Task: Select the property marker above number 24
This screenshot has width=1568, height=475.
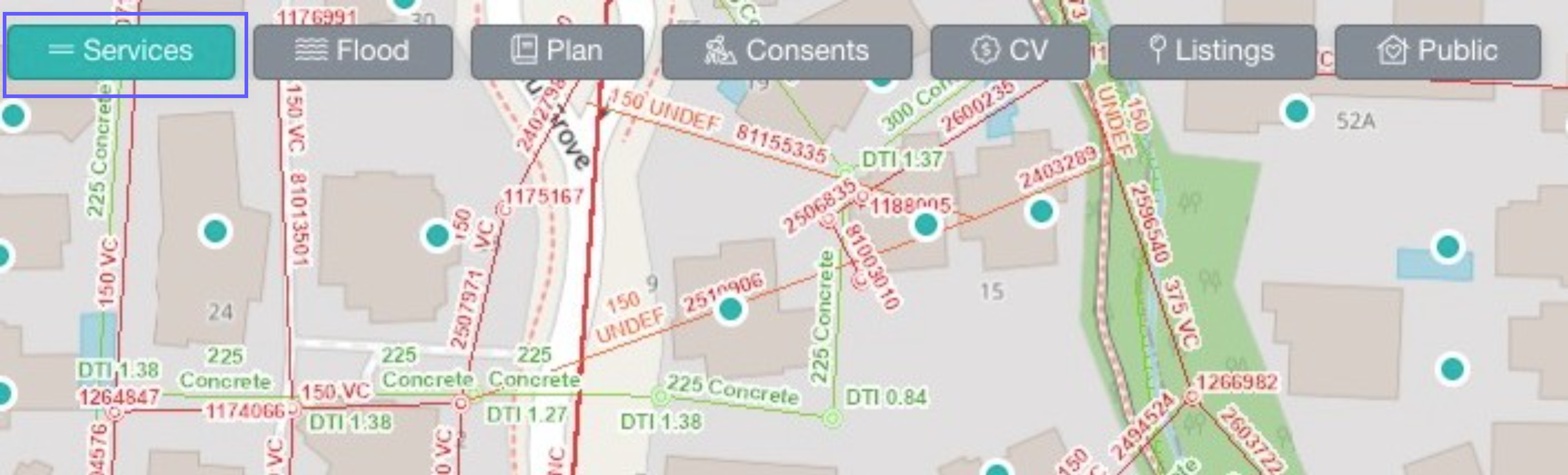Action: tap(215, 231)
